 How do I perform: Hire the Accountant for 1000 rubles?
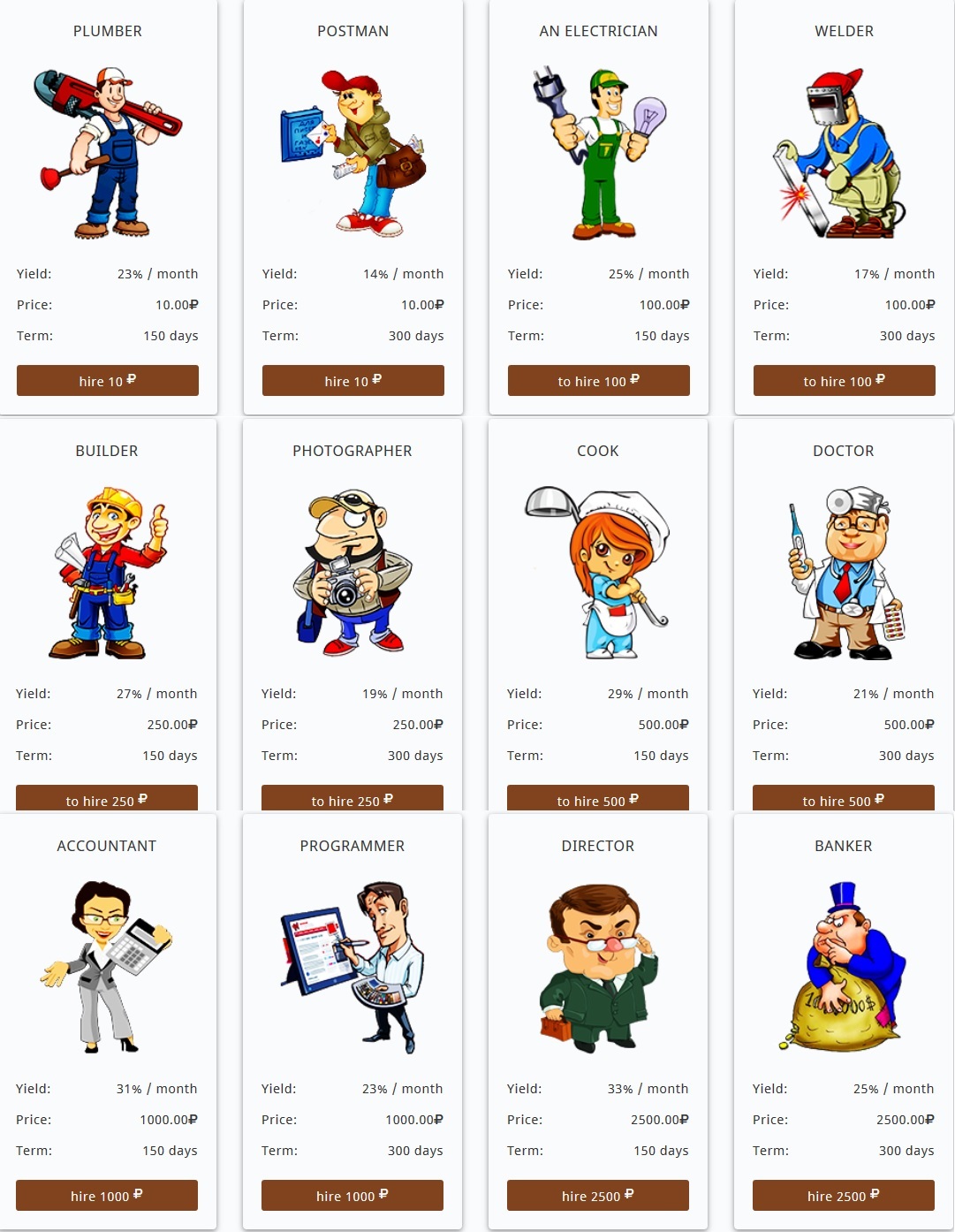[x=107, y=1196]
